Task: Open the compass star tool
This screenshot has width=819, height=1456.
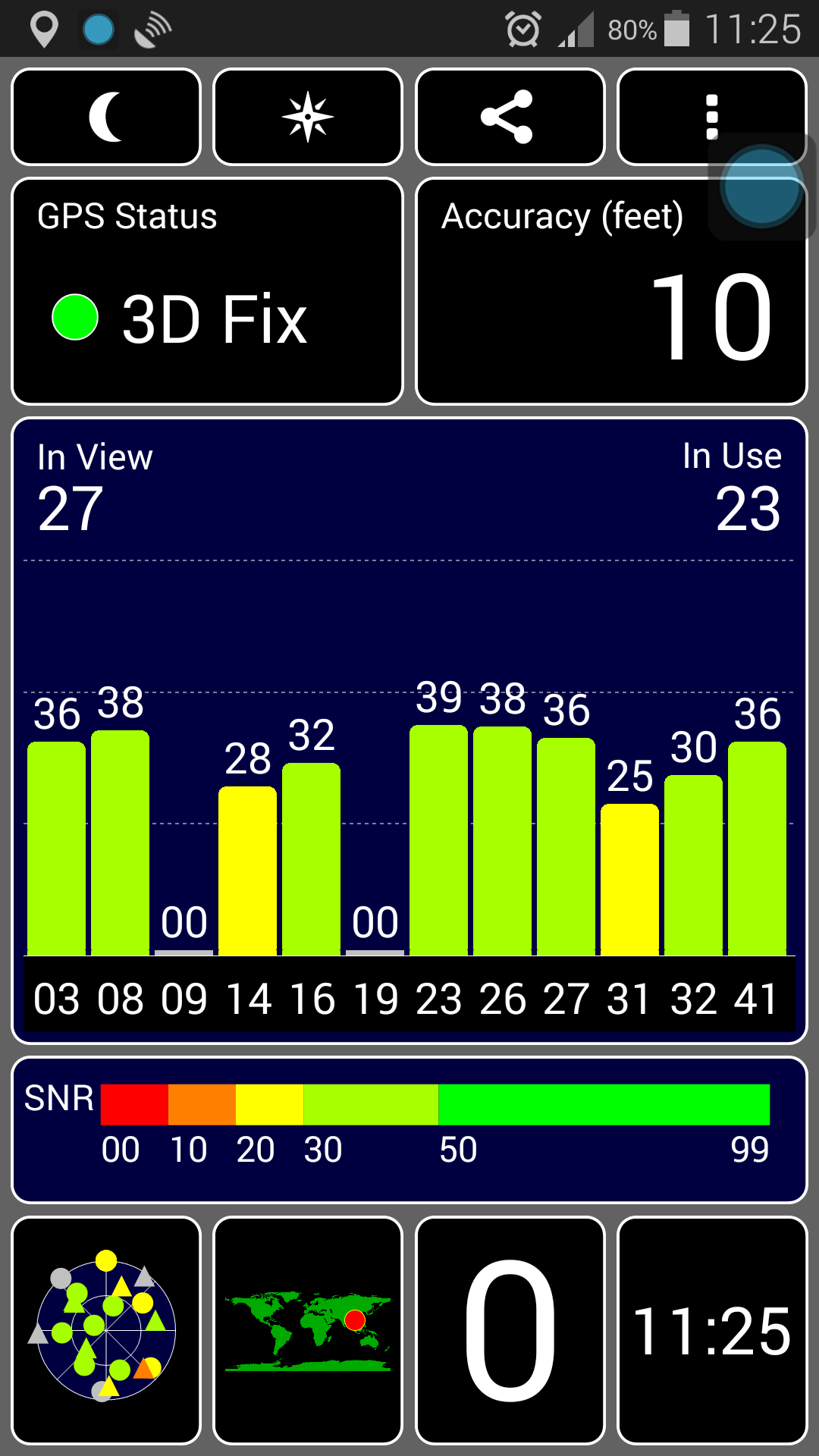Action: click(307, 117)
